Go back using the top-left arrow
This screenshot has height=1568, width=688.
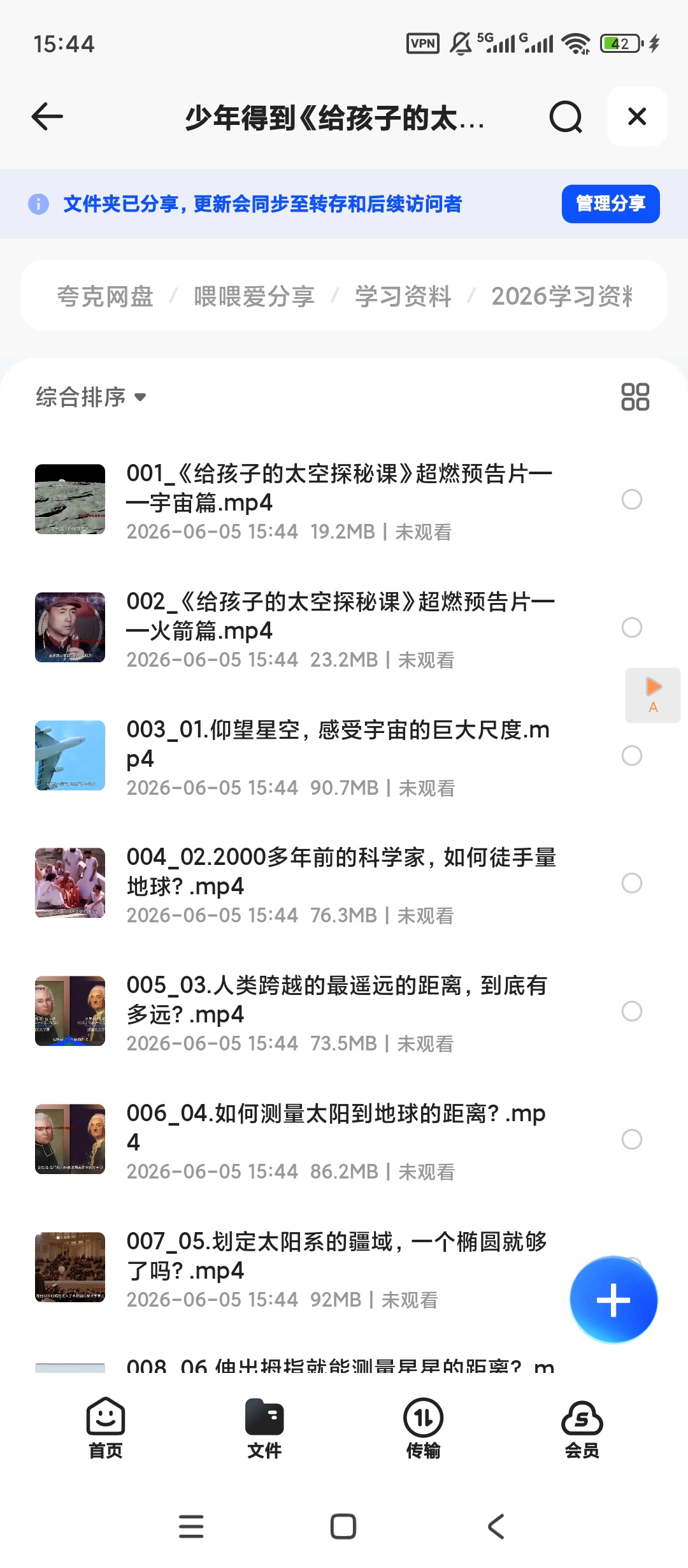point(47,117)
